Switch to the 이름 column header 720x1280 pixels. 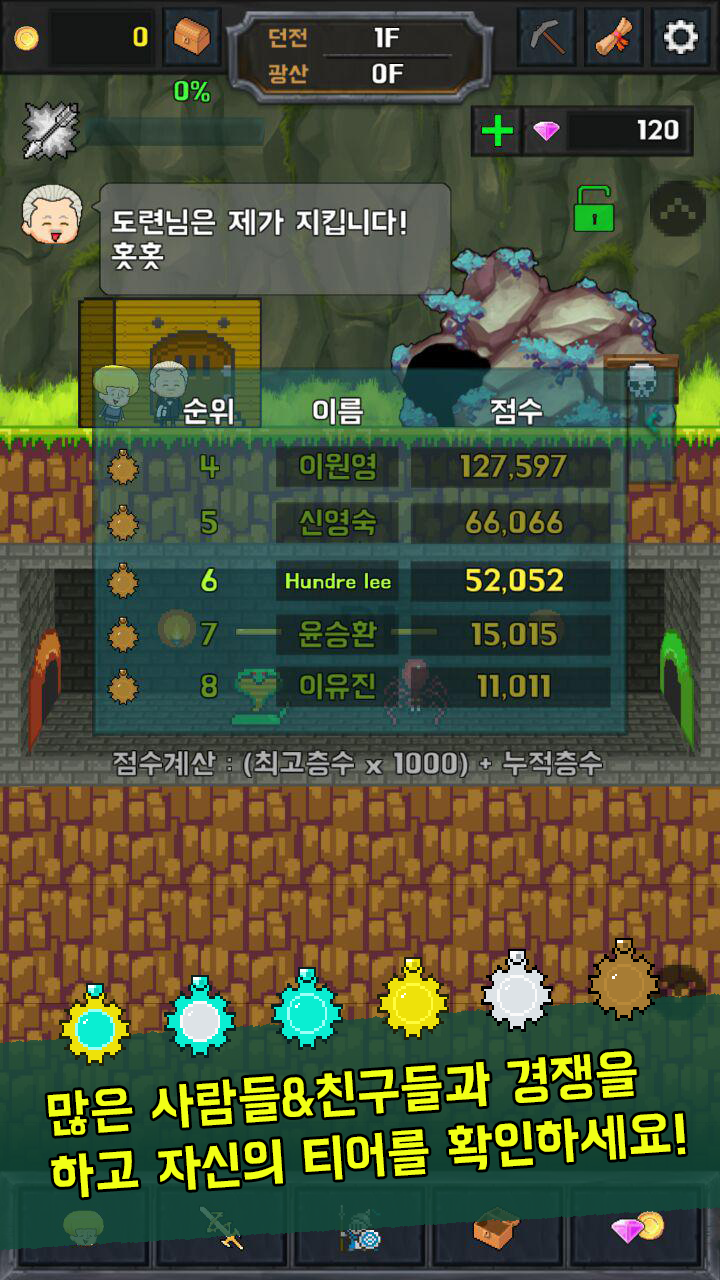pyautogui.click(x=338, y=410)
